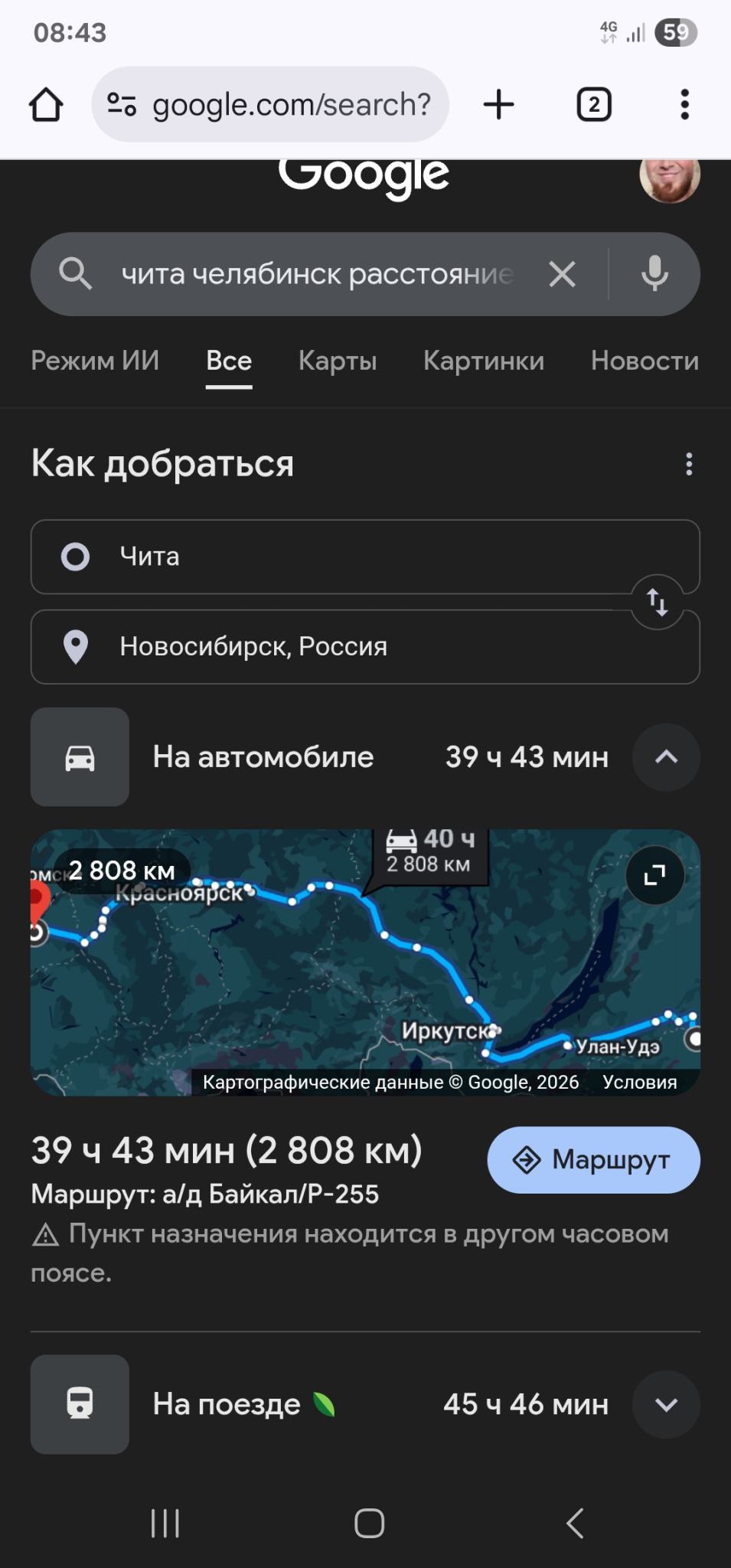The width and height of the screenshot is (731, 1568).
Task: Switch to the Режим ИИ tab
Action: pos(95,361)
